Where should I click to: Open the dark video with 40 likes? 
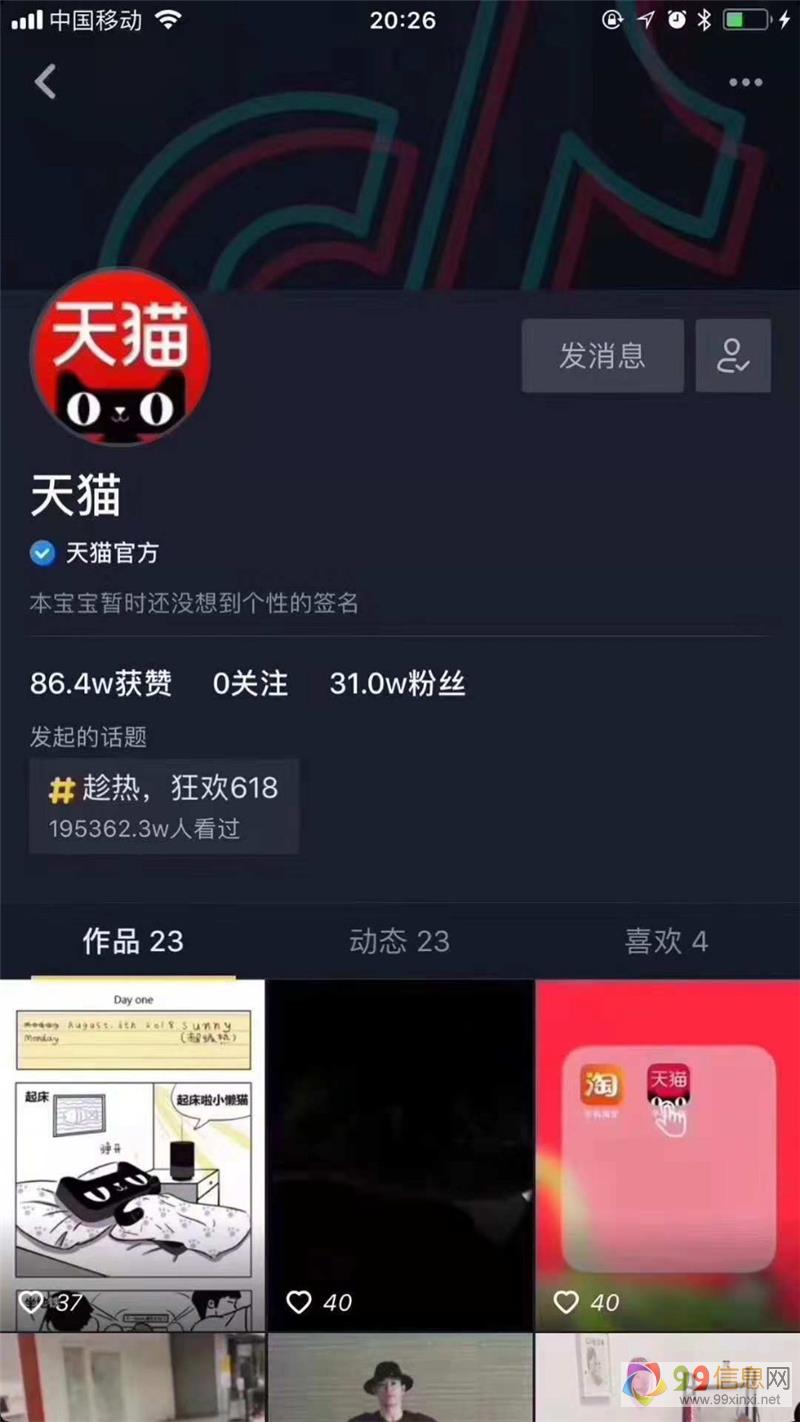(400, 1155)
